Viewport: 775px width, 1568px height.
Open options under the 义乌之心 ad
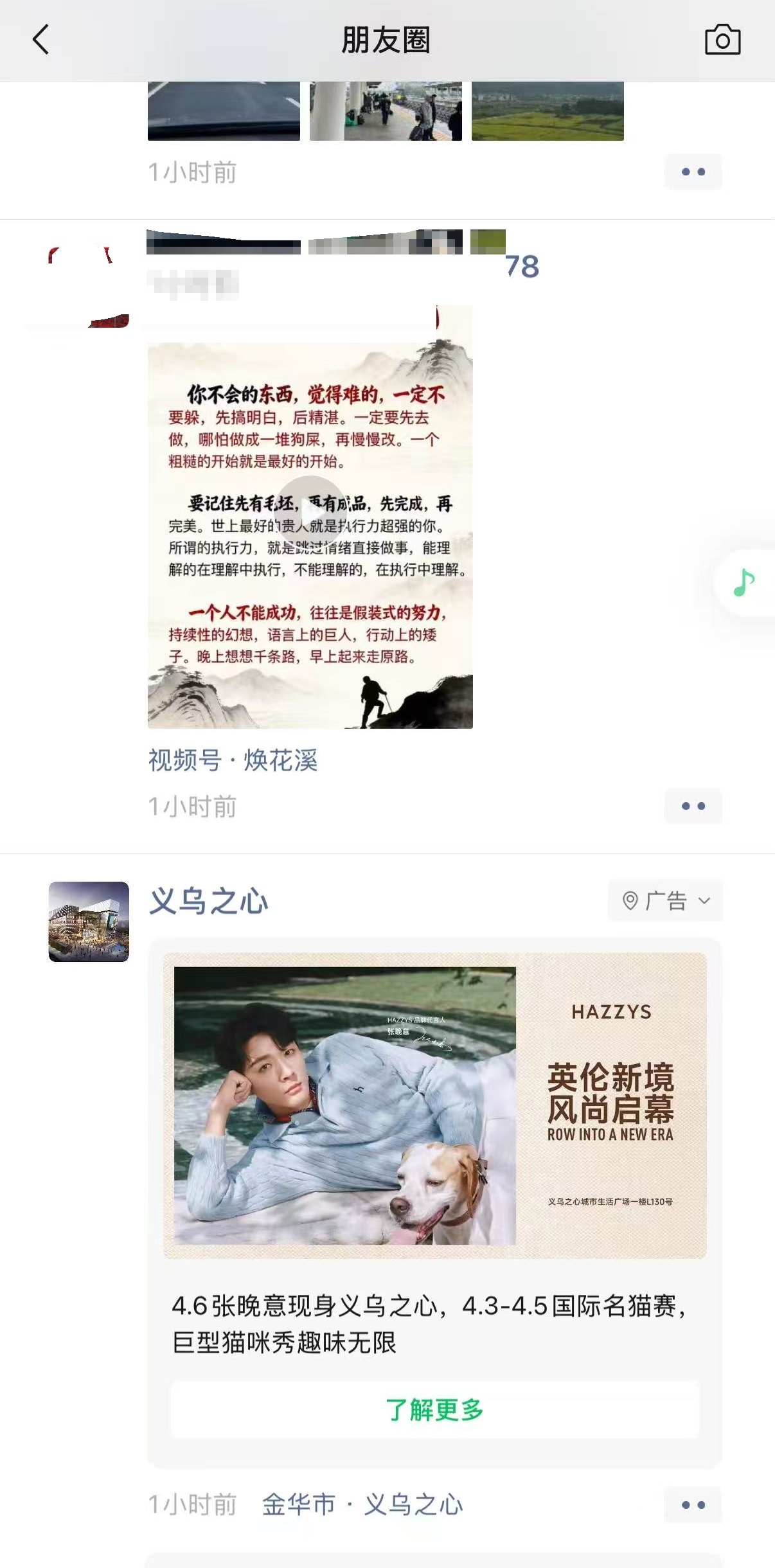693,1505
